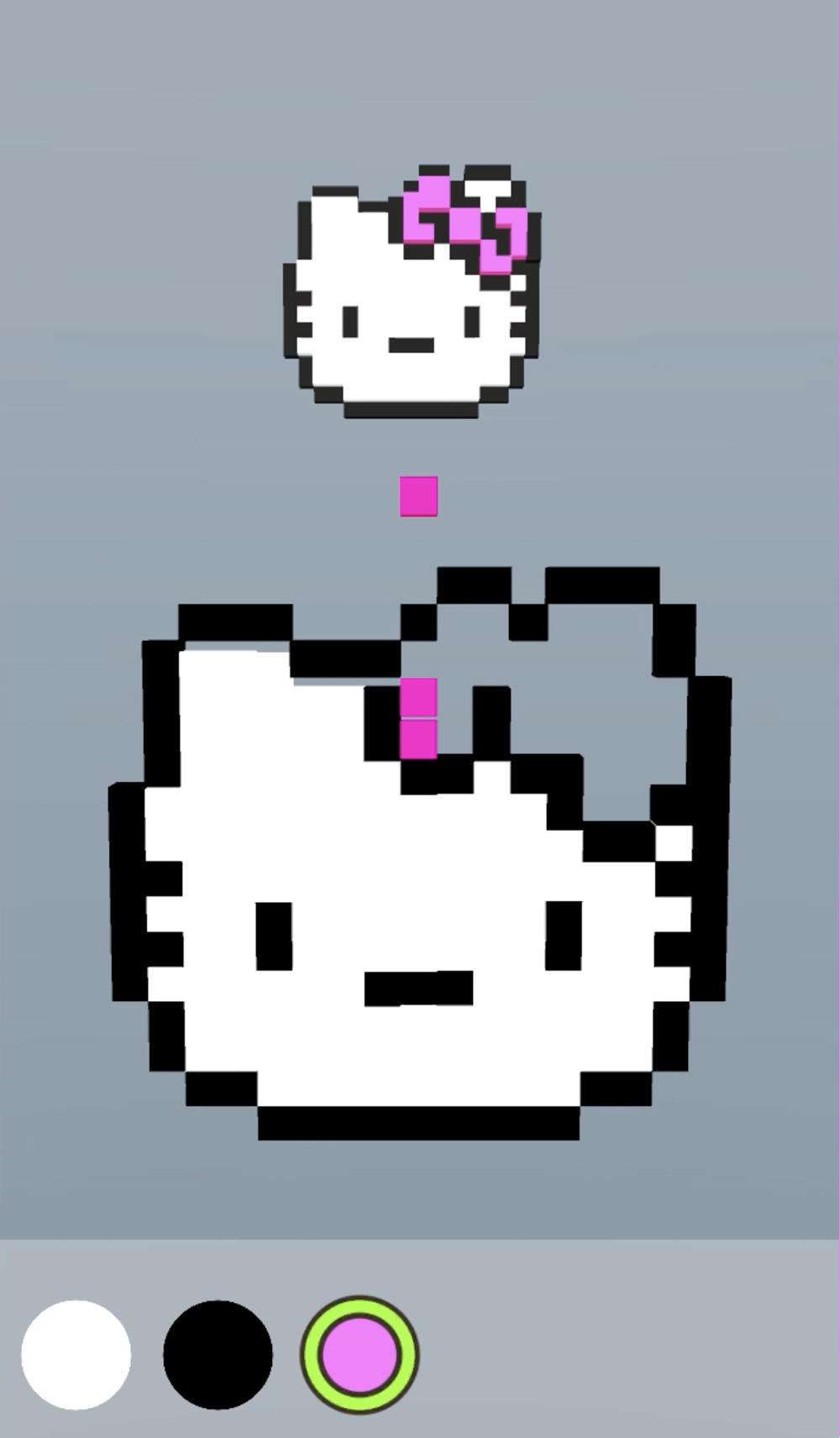
Task: Select the white color swatch
Action: (76, 1354)
